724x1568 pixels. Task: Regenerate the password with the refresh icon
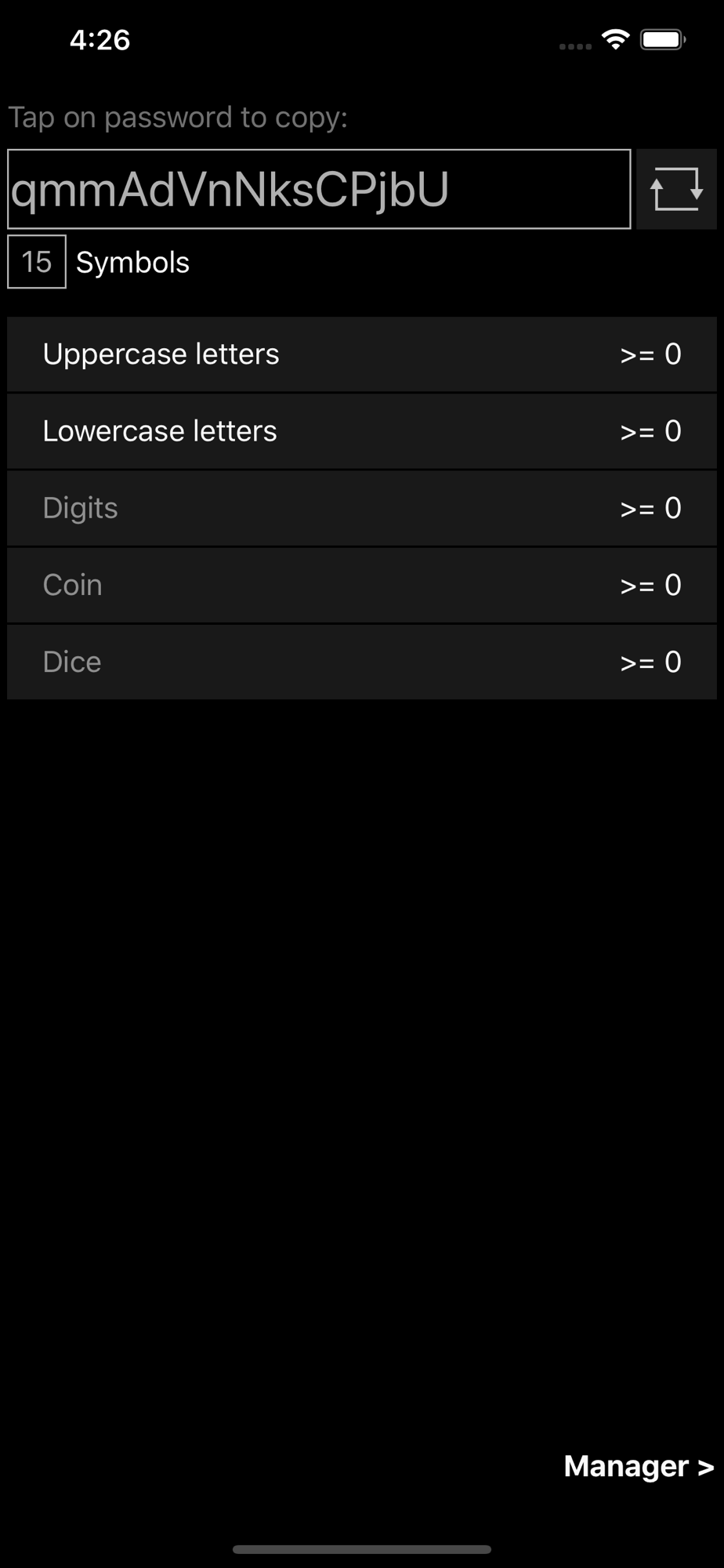pyautogui.click(x=676, y=189)
